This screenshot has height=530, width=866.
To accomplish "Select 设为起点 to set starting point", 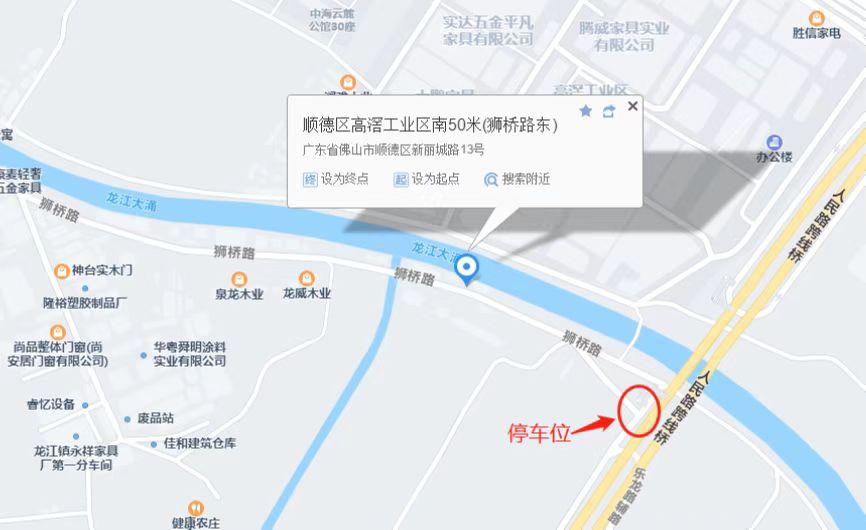I will [x=427, y=179].
